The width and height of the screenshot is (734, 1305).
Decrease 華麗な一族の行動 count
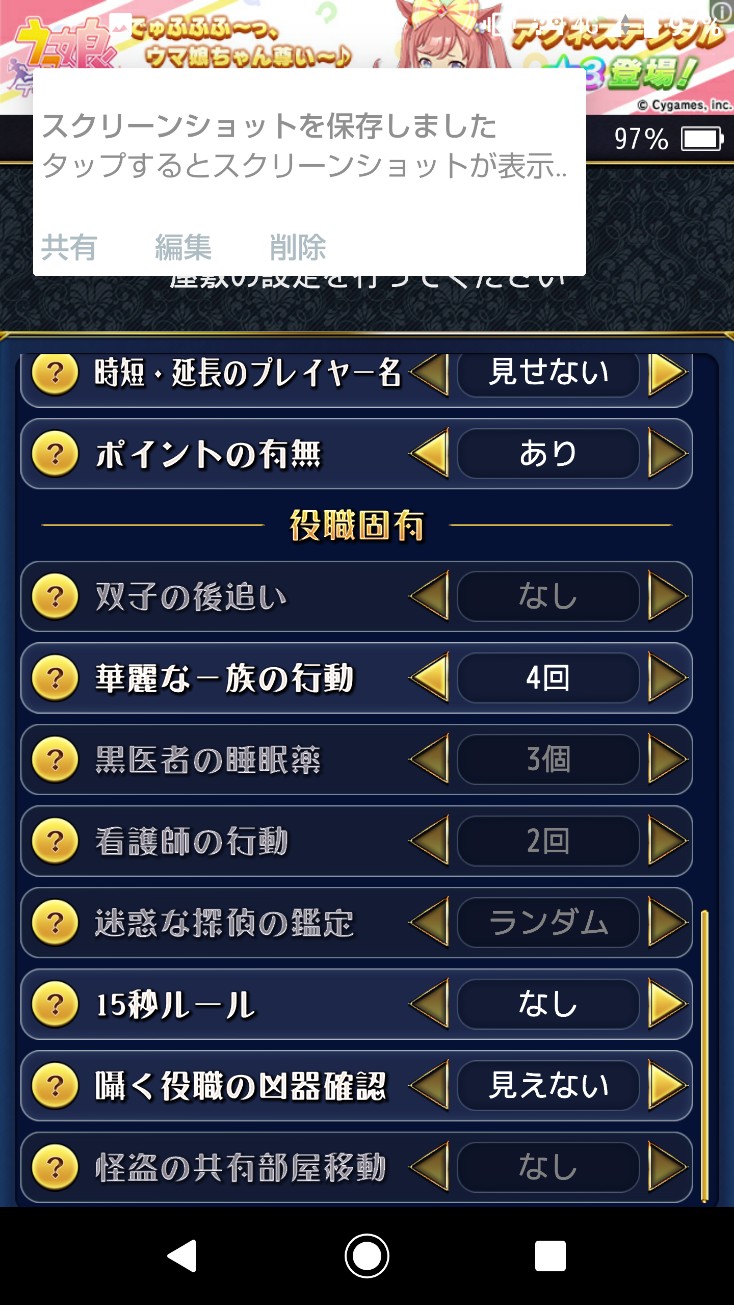click(430, 679)
